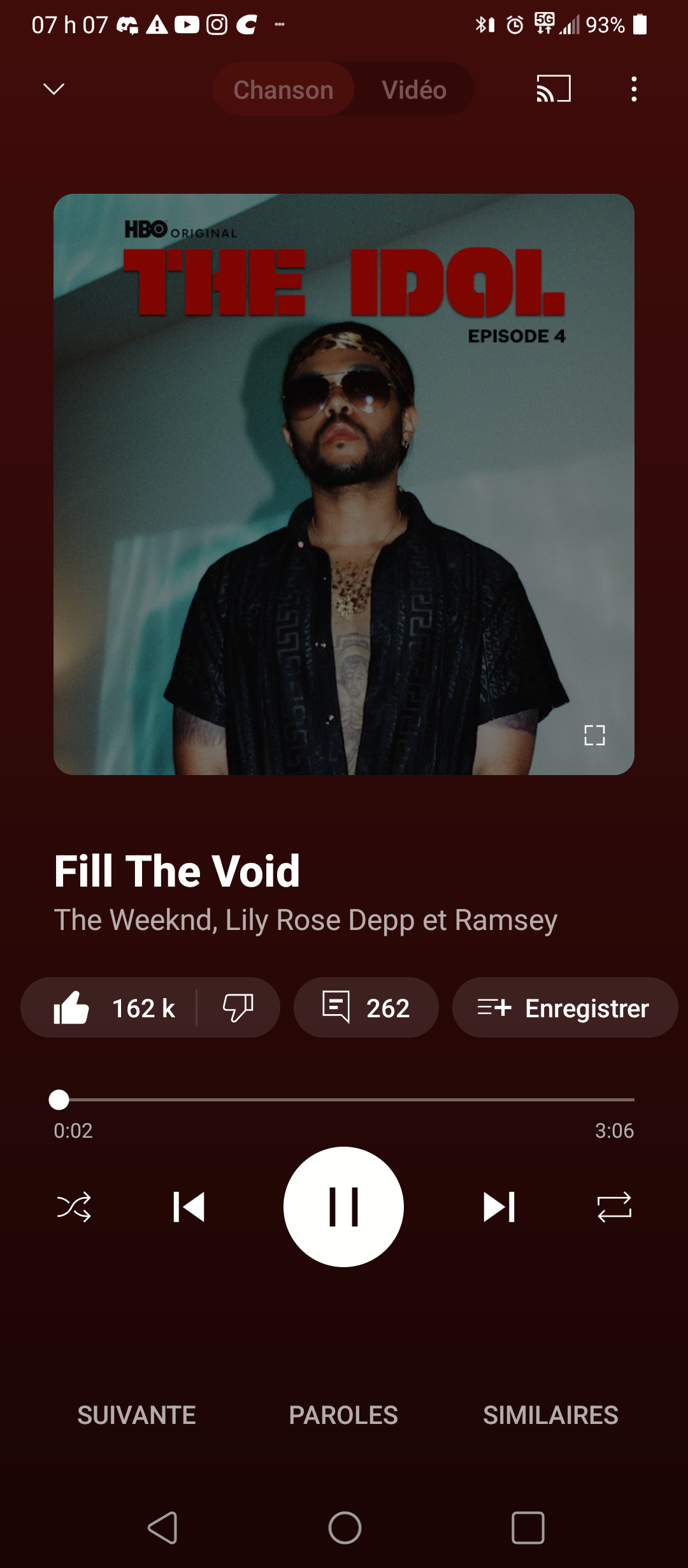The width and height of the screenshot is (688, 1568).
Task: Cast to a device
Action: coord(553,89)
